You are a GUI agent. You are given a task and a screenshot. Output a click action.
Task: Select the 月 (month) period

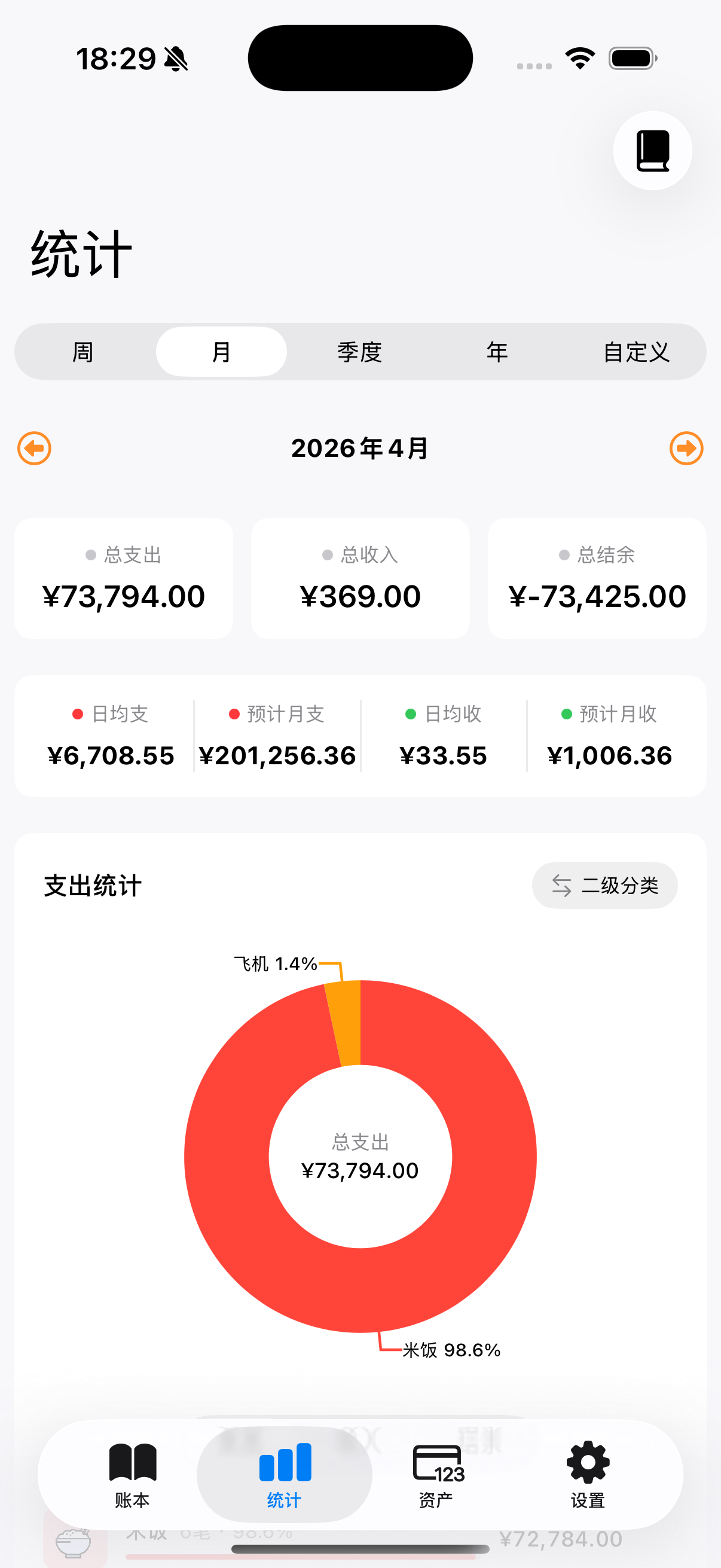tap(221, 352)
